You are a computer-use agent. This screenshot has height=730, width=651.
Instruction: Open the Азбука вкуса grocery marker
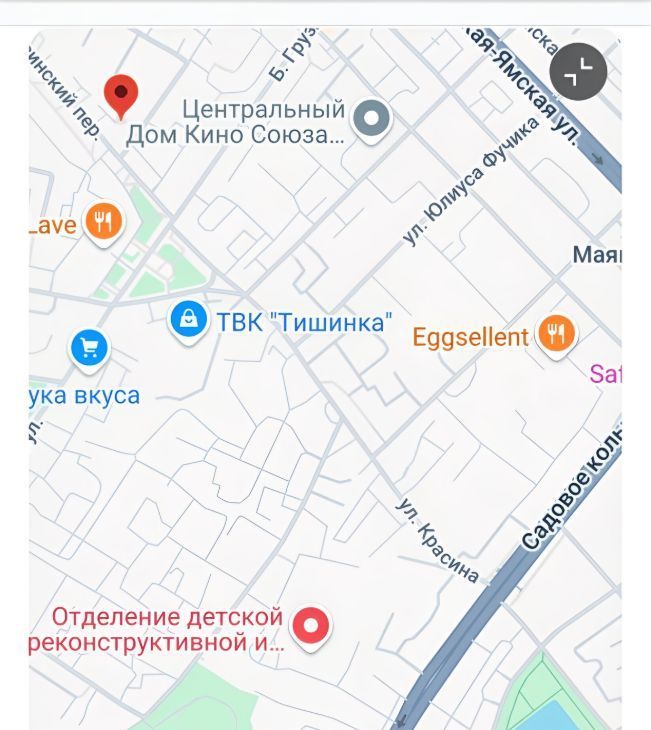(x=89, y=349)
